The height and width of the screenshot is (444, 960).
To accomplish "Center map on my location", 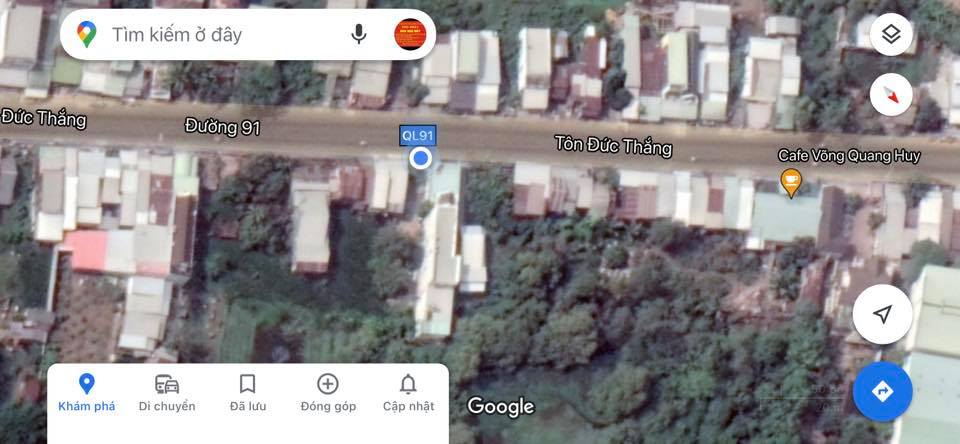I will pos(882,315).
